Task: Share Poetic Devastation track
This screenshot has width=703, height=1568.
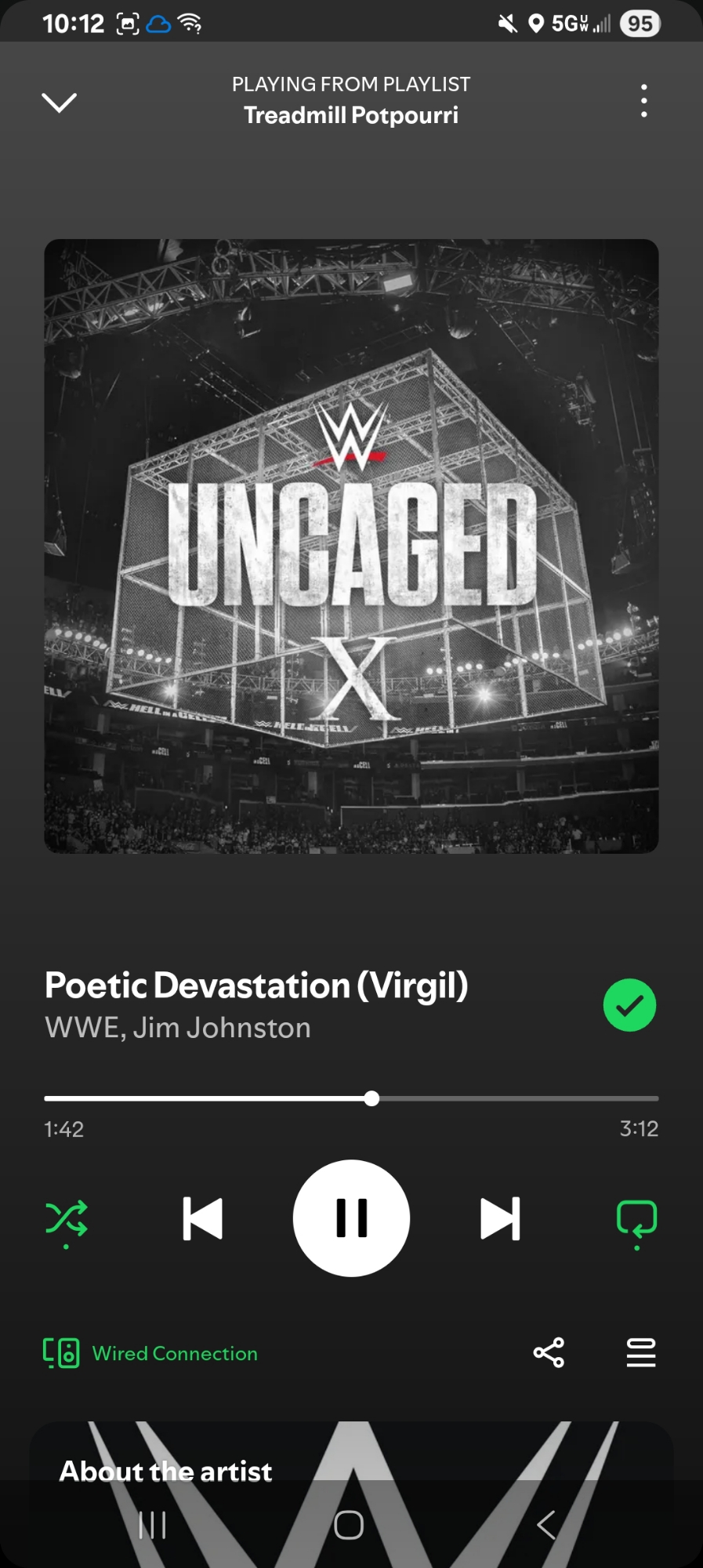Action: coord(549,1352)
